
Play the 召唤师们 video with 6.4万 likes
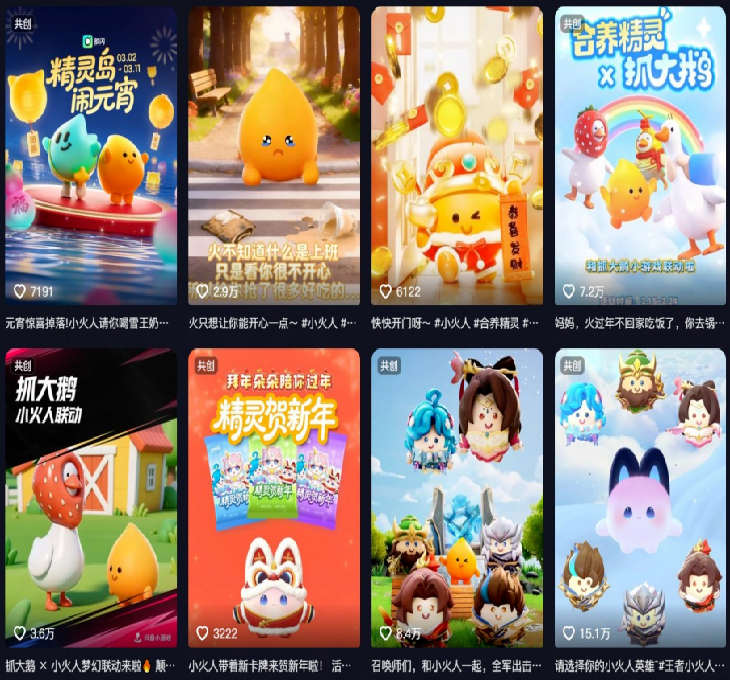(457, 497)
